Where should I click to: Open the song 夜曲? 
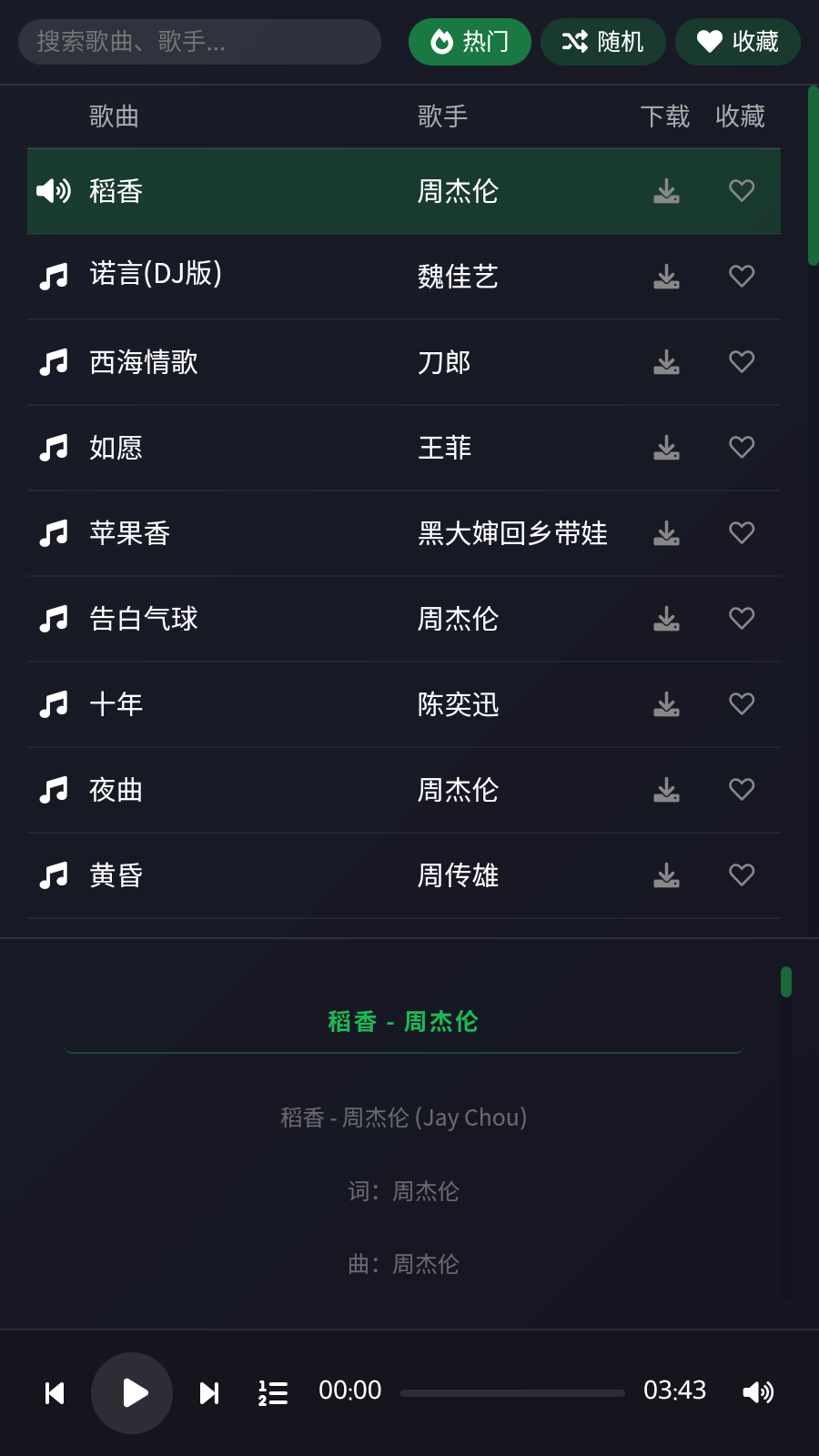coord(404,790)
